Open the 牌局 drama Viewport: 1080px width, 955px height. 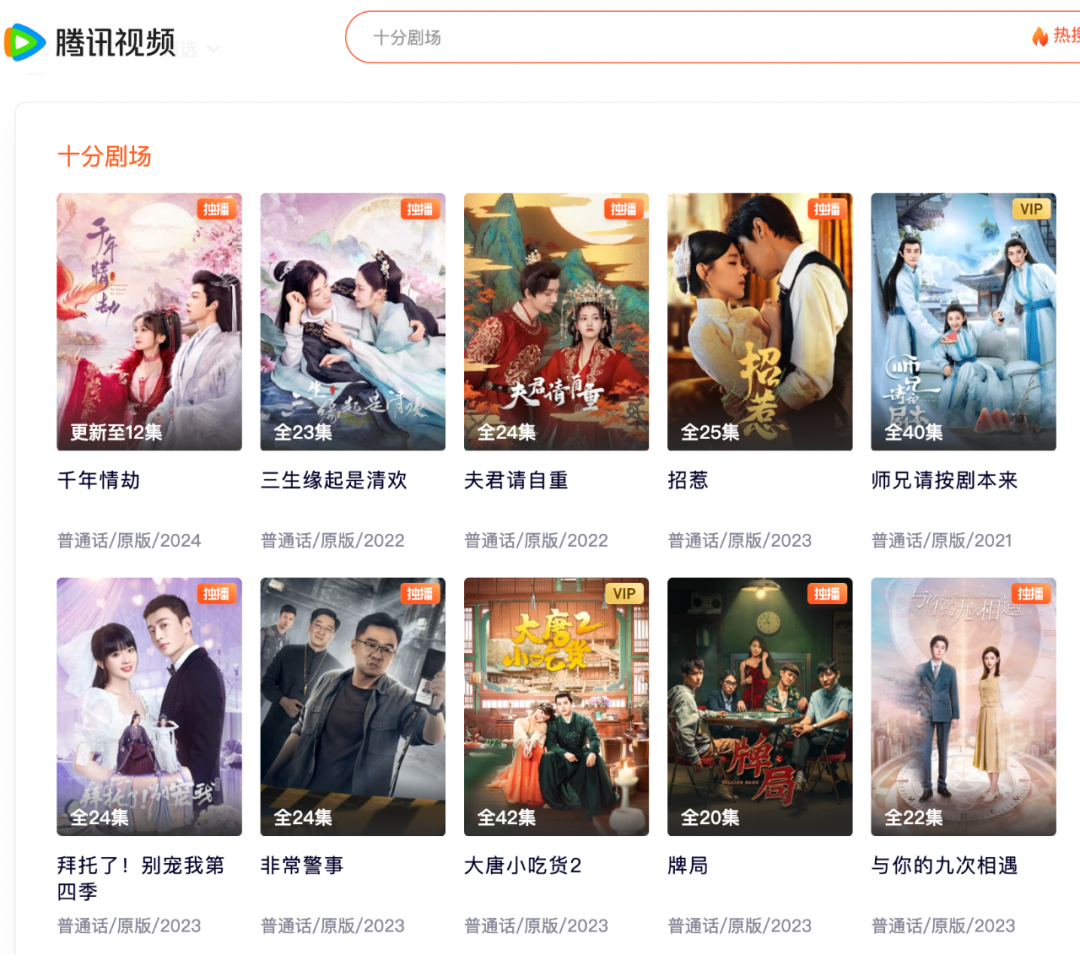pyautogui.click(x=759, y=706)
